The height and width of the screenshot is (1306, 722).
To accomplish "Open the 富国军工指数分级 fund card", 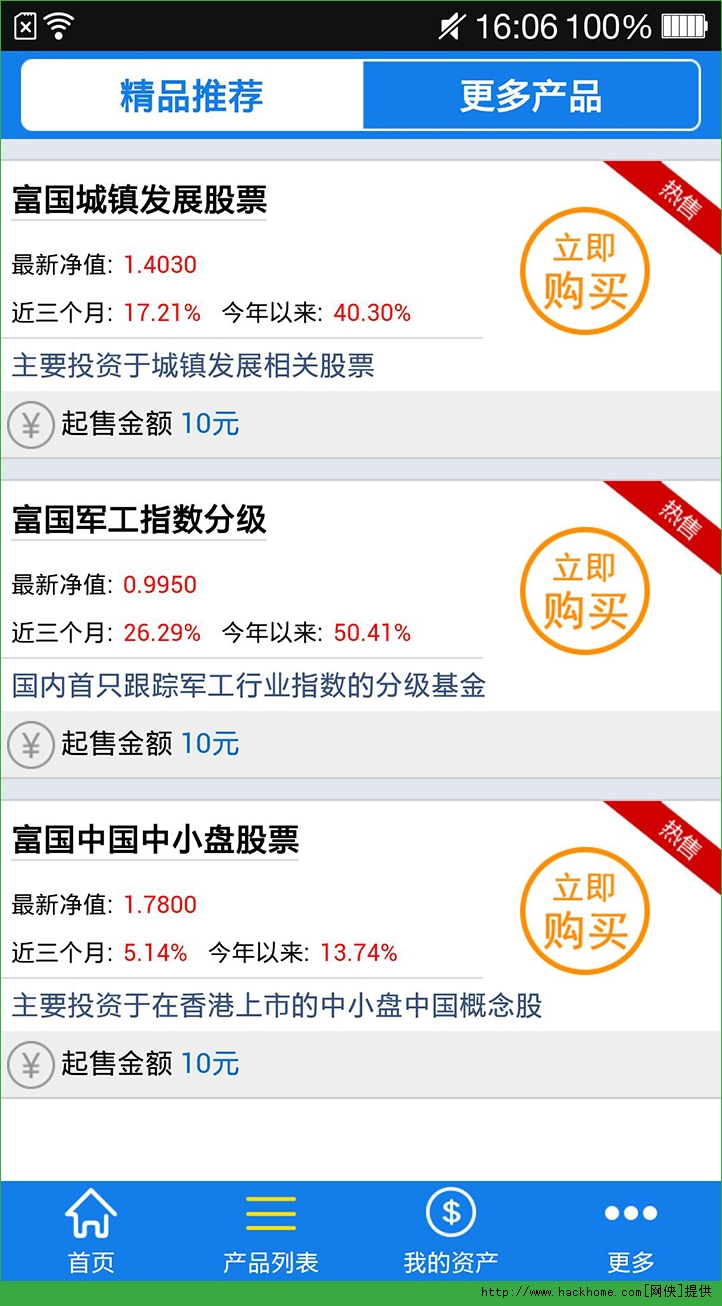I will click(x=360, y=629).
